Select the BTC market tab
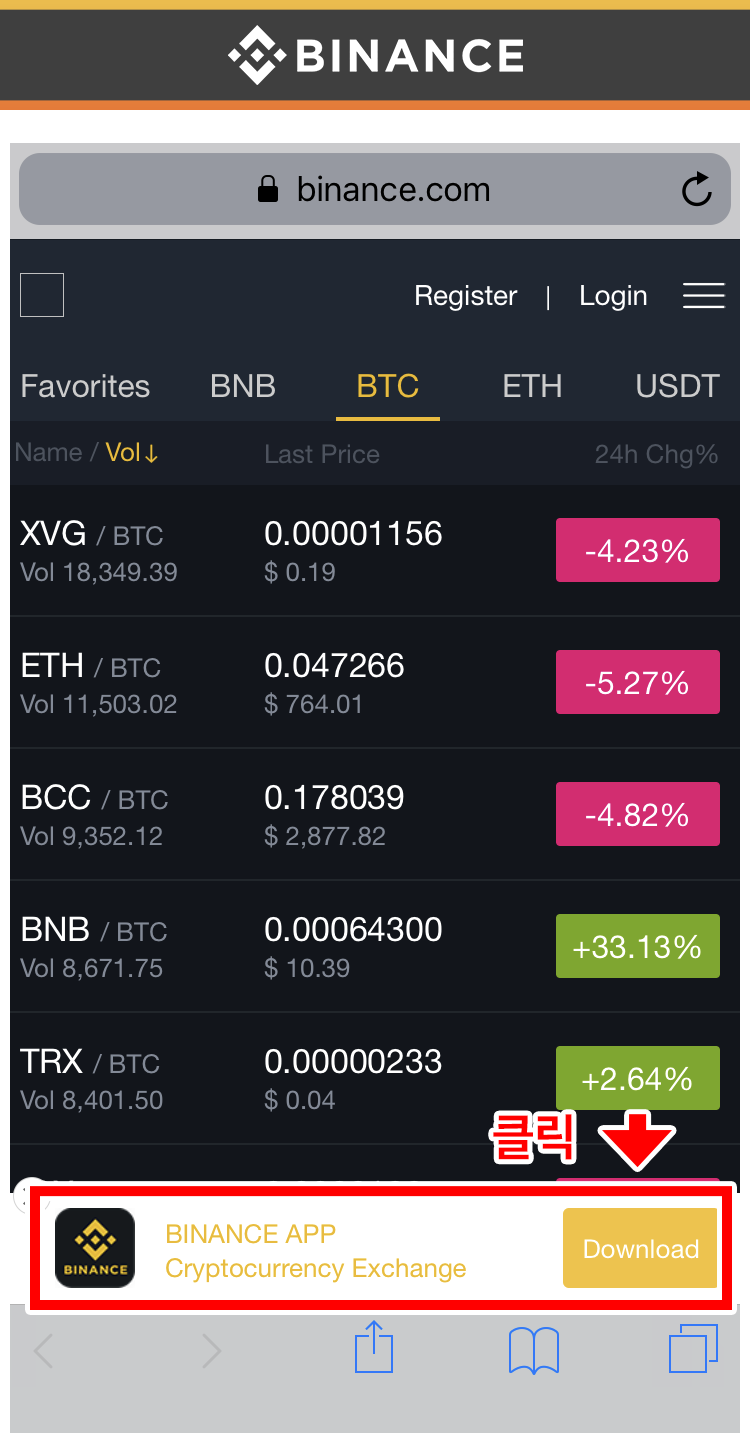The height and width of the screenshot is (1443, 750). (x=387, y=387)
